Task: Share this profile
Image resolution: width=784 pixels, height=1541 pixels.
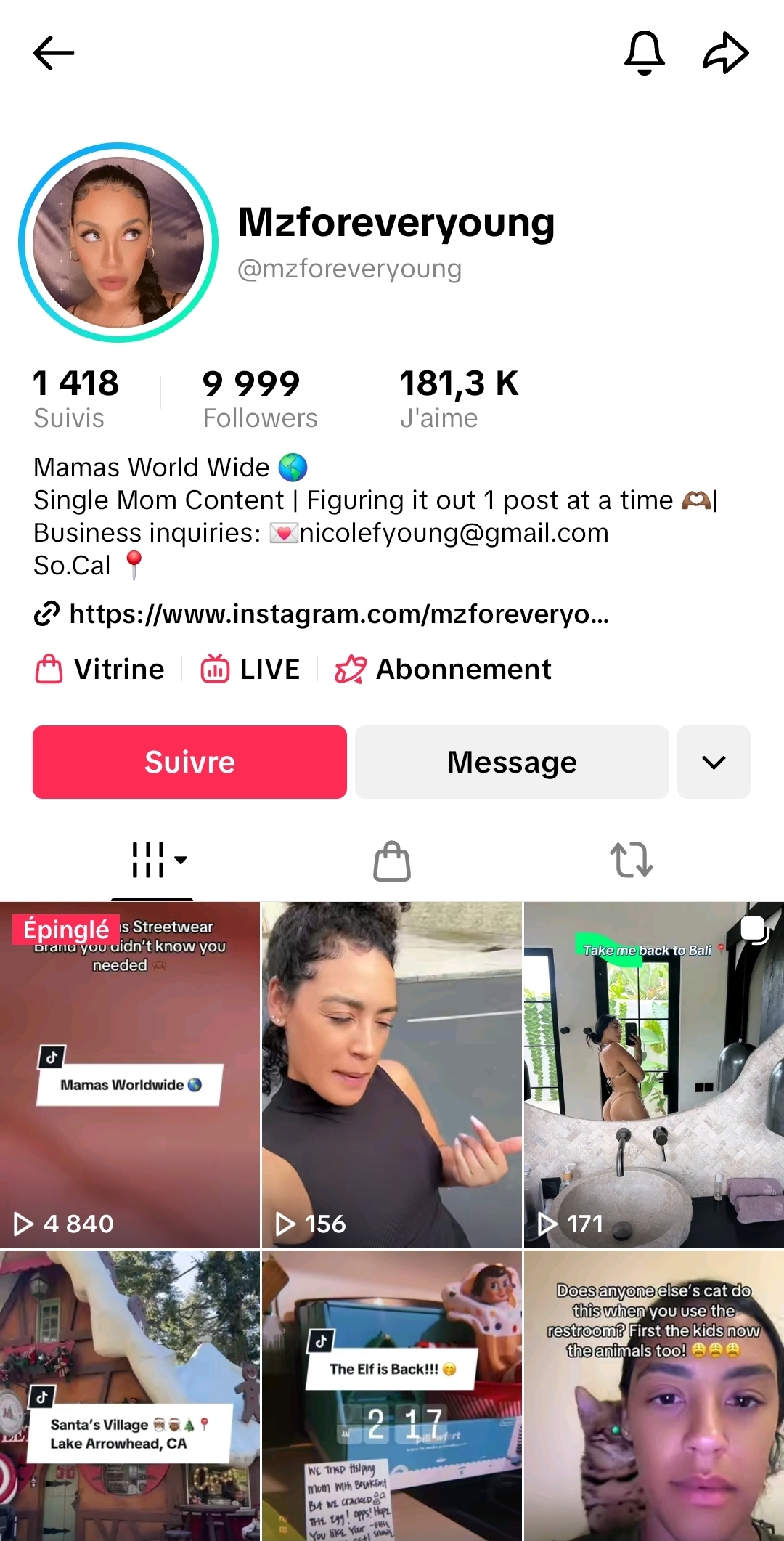Action: [725, 53]
